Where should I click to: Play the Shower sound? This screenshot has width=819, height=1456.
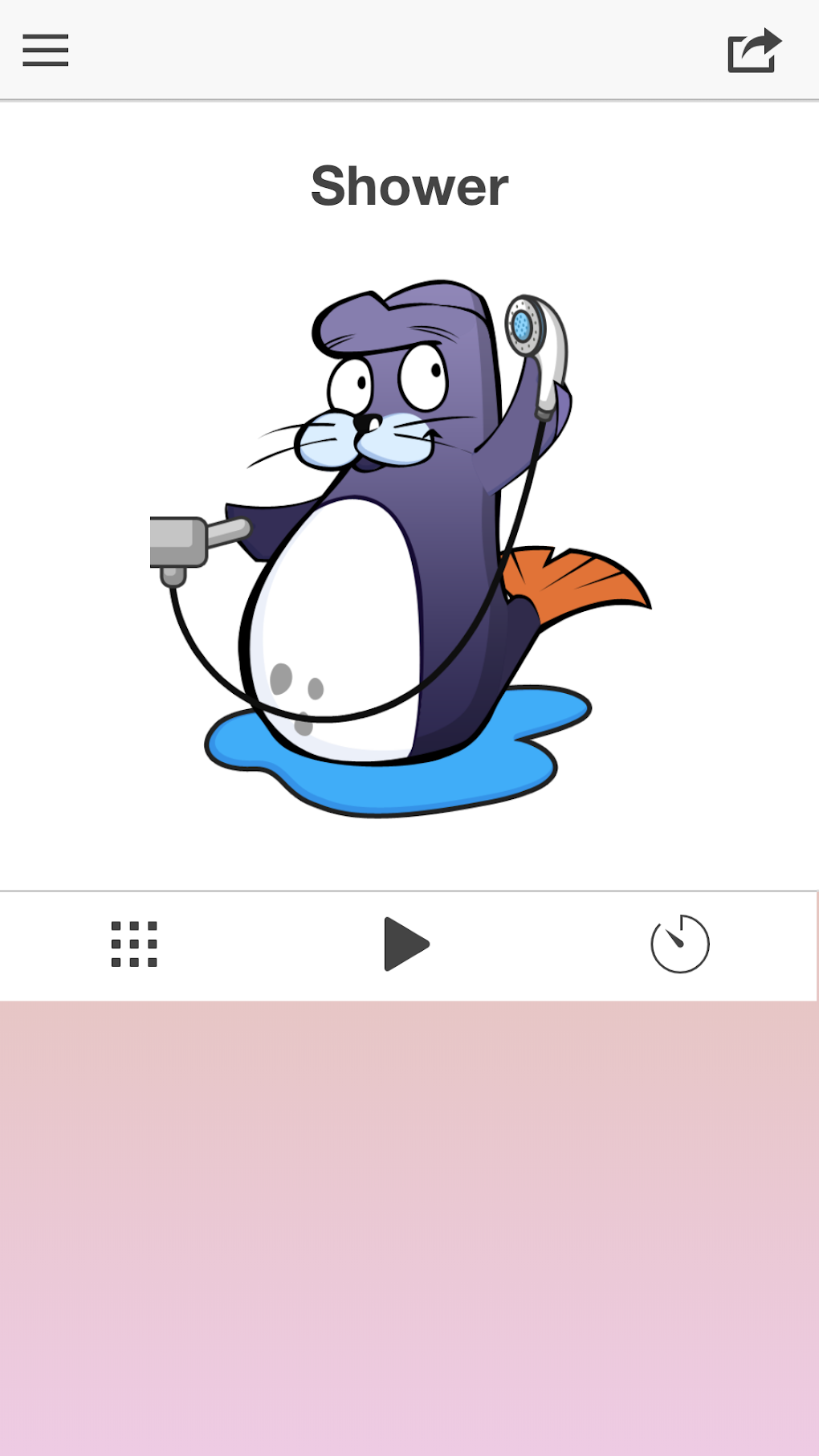[406, 944]
